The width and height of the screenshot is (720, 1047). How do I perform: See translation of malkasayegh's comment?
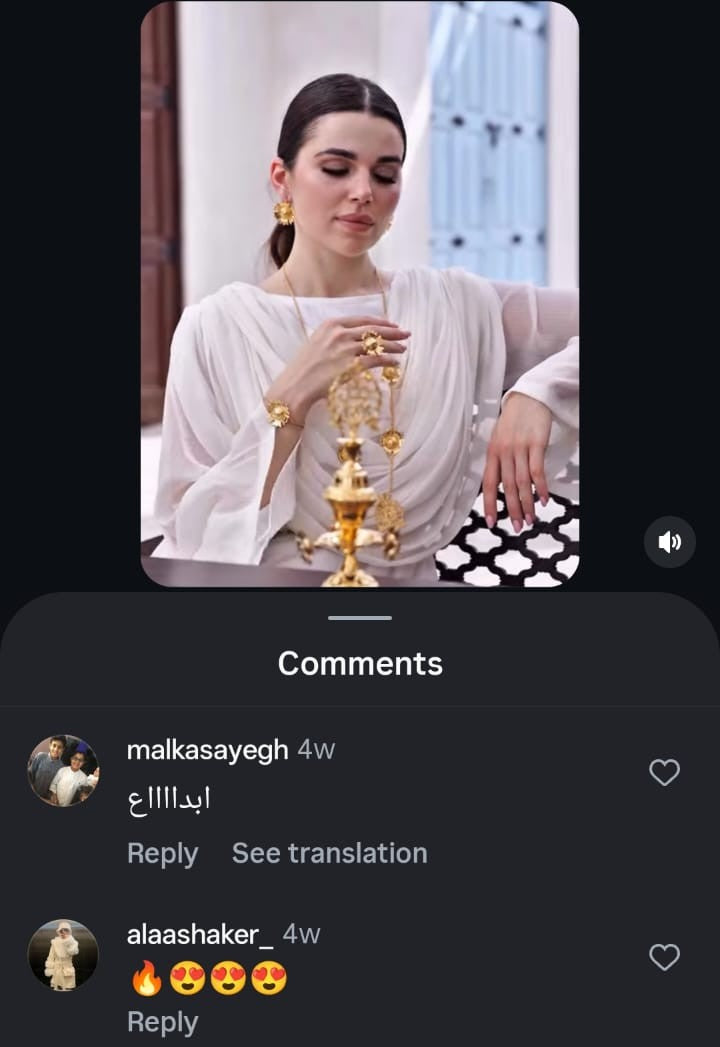[329, 853]
